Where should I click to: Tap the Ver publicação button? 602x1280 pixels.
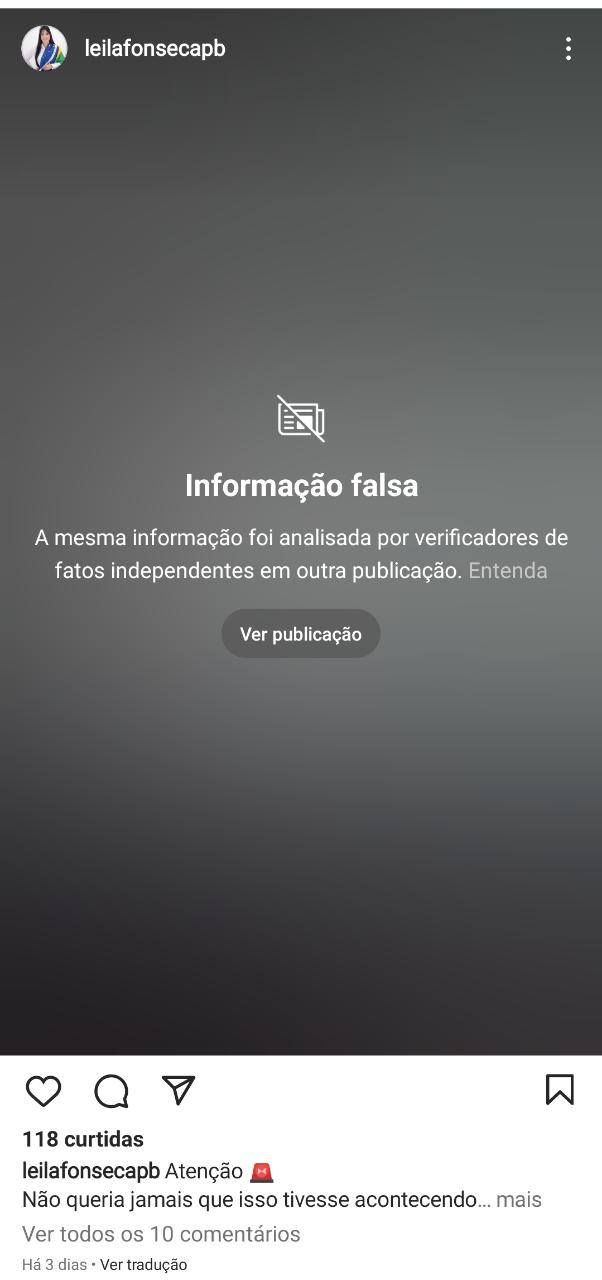click(301, 634)
